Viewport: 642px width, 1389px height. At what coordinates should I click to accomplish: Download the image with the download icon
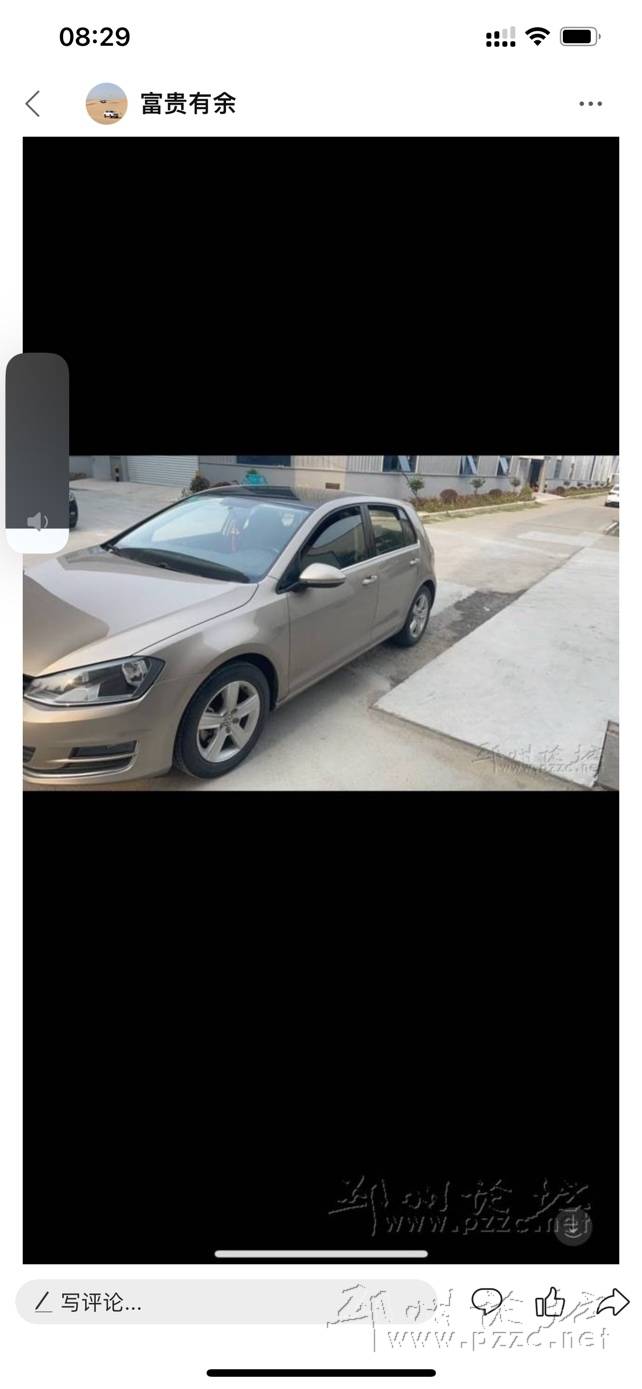(573, 1229)
